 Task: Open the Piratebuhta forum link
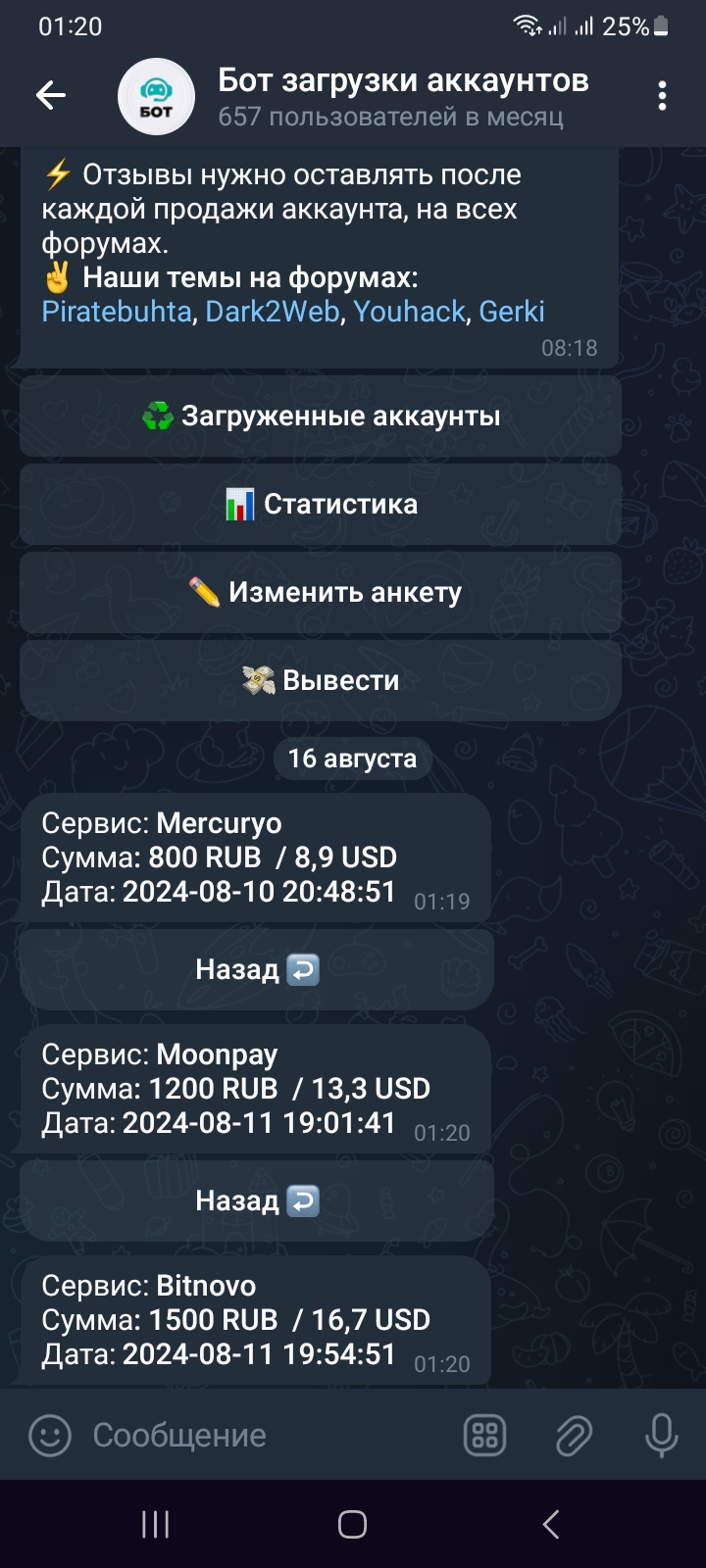[117, 312]
